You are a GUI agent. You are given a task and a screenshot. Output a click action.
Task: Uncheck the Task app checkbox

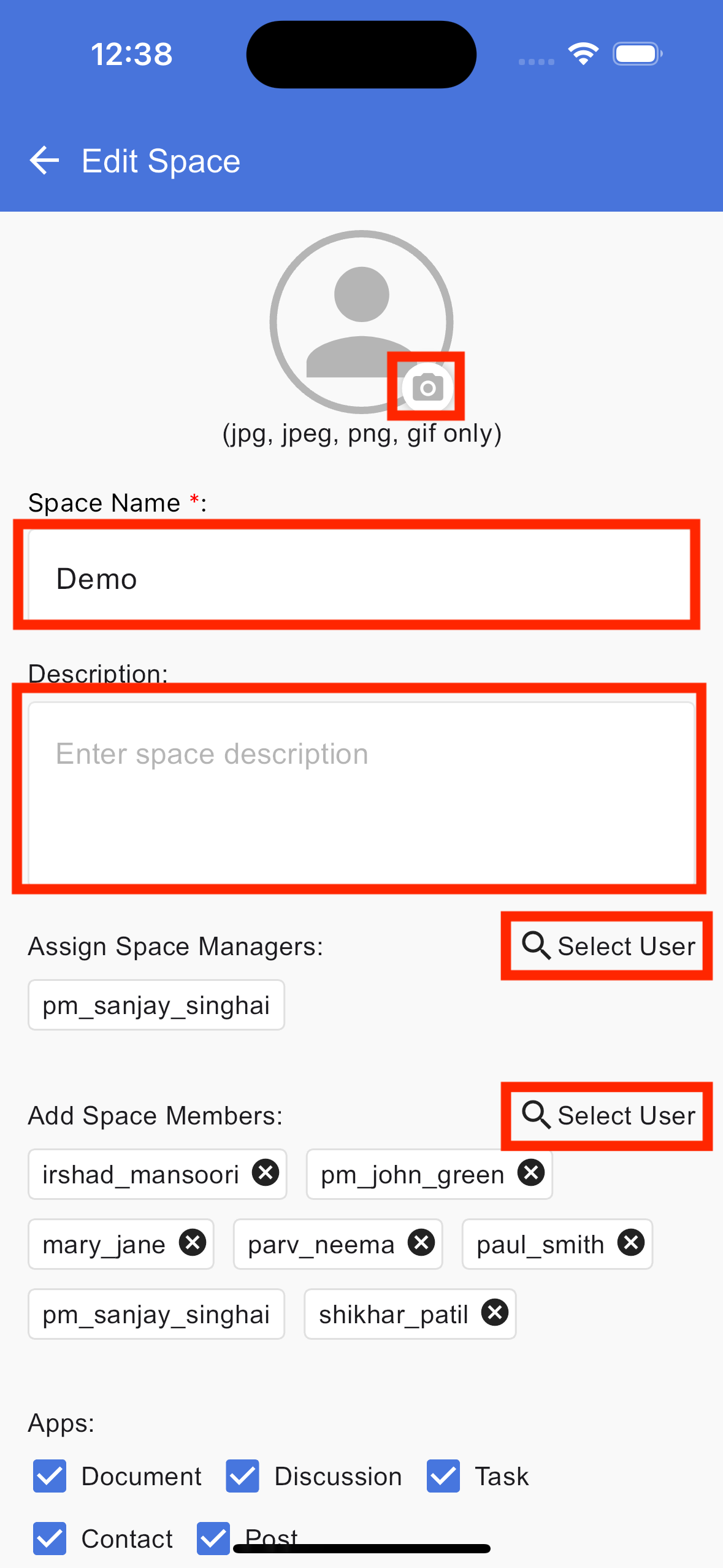[x=443, y=1476]
